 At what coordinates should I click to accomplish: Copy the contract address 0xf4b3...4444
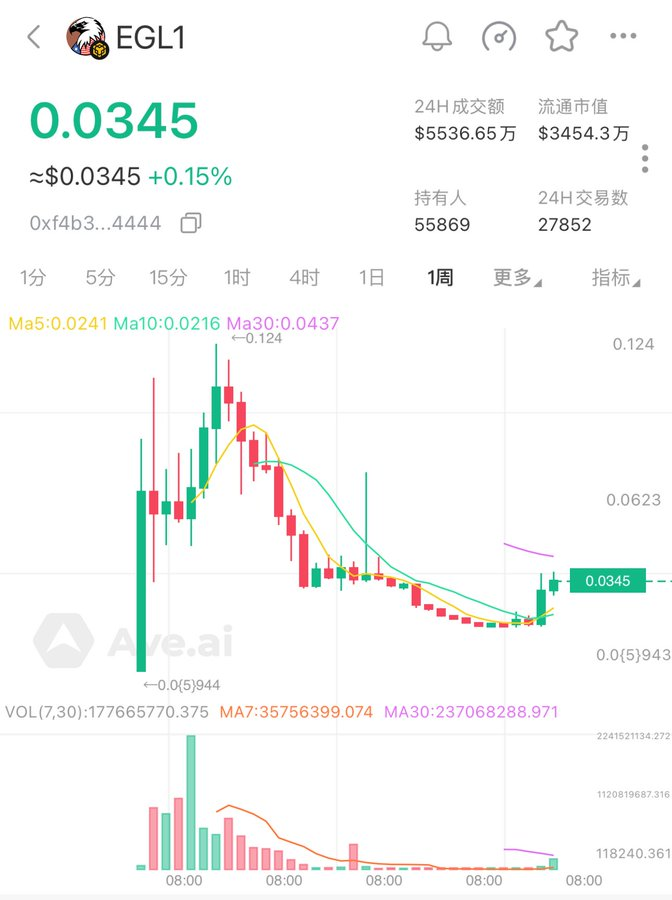pyautogui.click(x=191, y=223)
